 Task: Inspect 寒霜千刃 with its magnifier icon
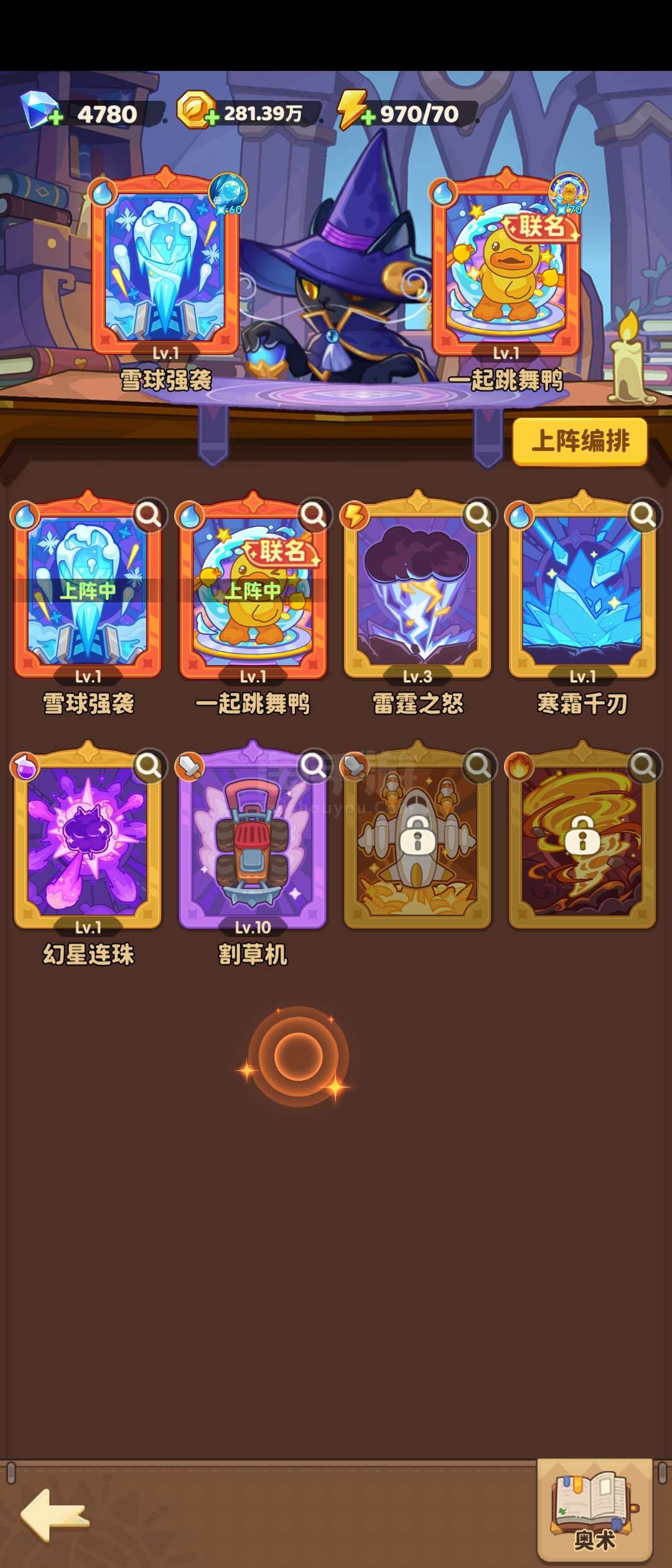click(643, 515)
